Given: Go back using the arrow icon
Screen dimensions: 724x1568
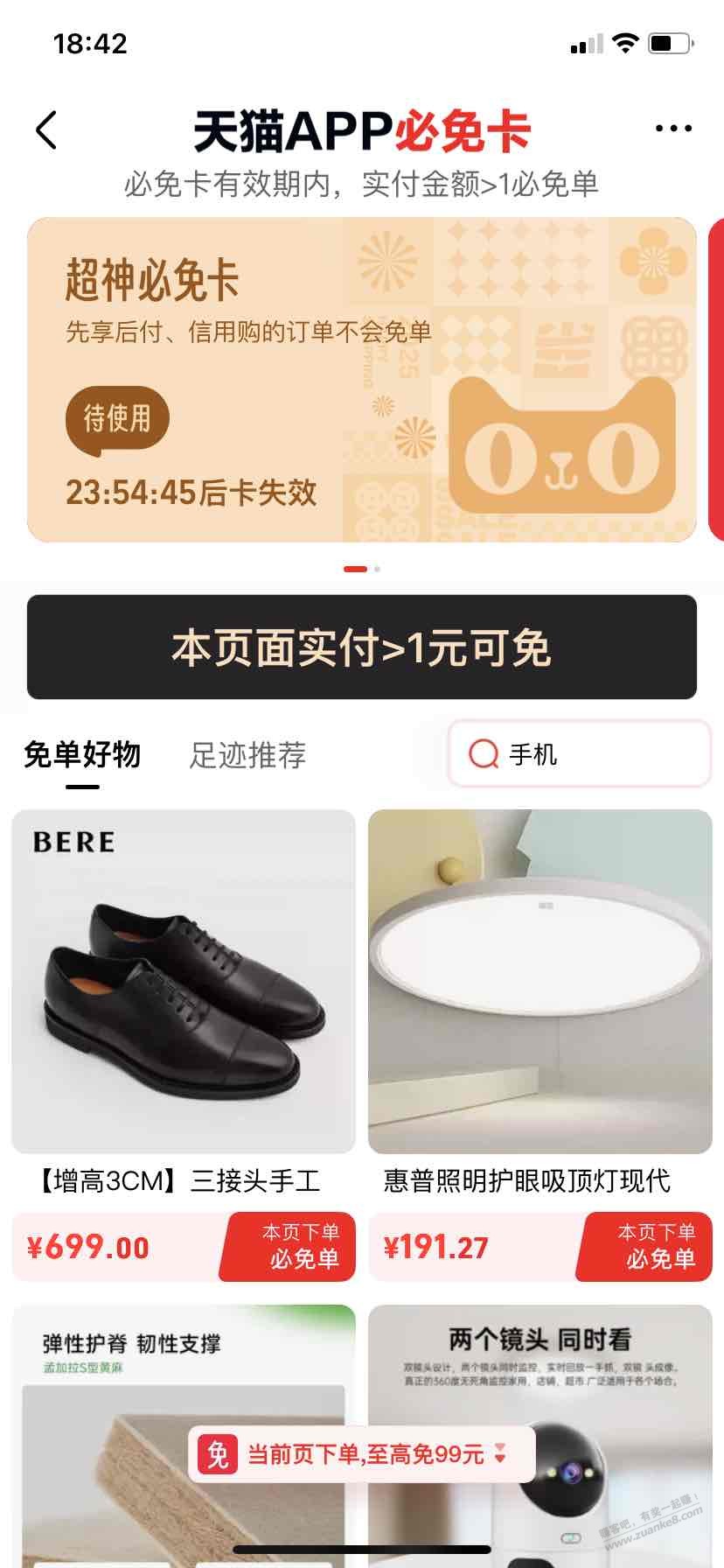Looking at the screenshot, I should pyautogui.click(x=46, y=130).
